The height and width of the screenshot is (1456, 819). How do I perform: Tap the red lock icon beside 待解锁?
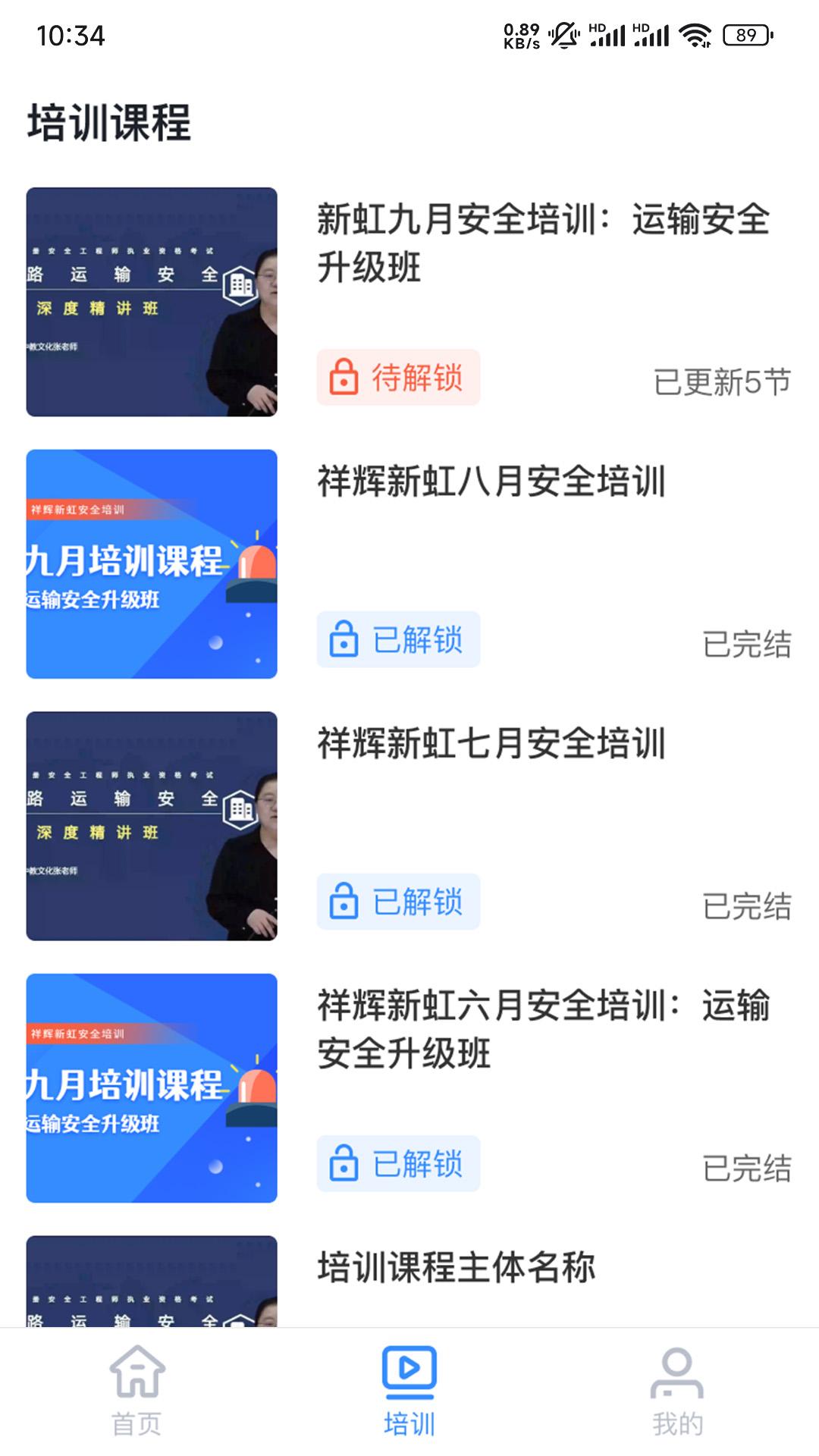(346, 376)
